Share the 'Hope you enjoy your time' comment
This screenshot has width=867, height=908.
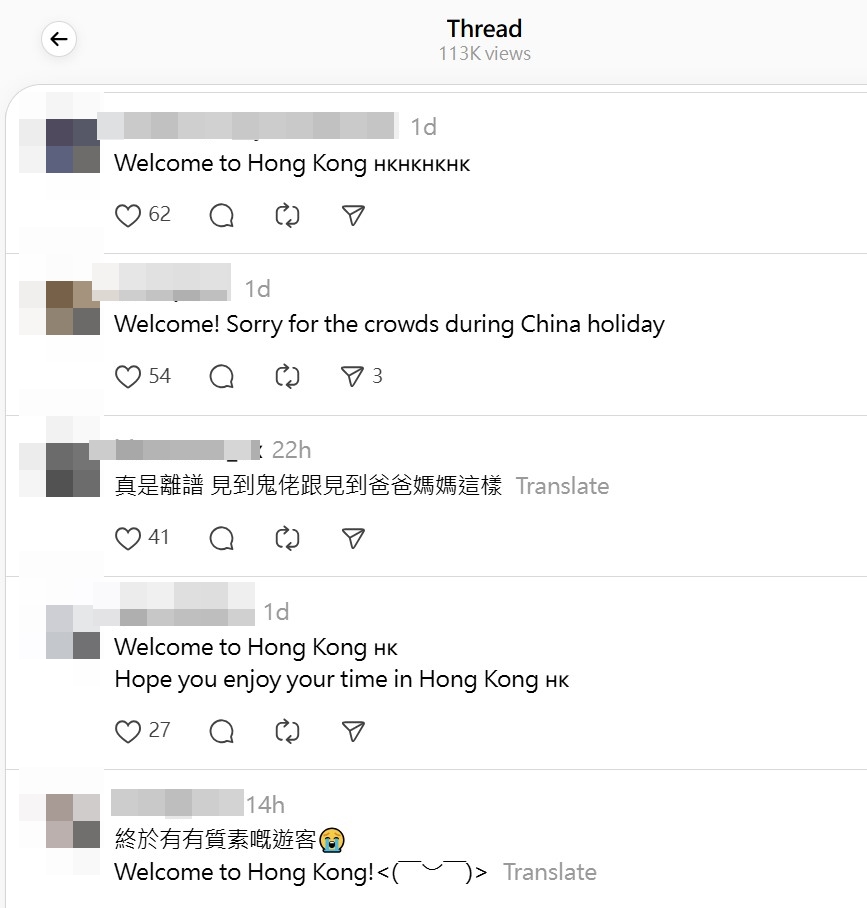353,731
